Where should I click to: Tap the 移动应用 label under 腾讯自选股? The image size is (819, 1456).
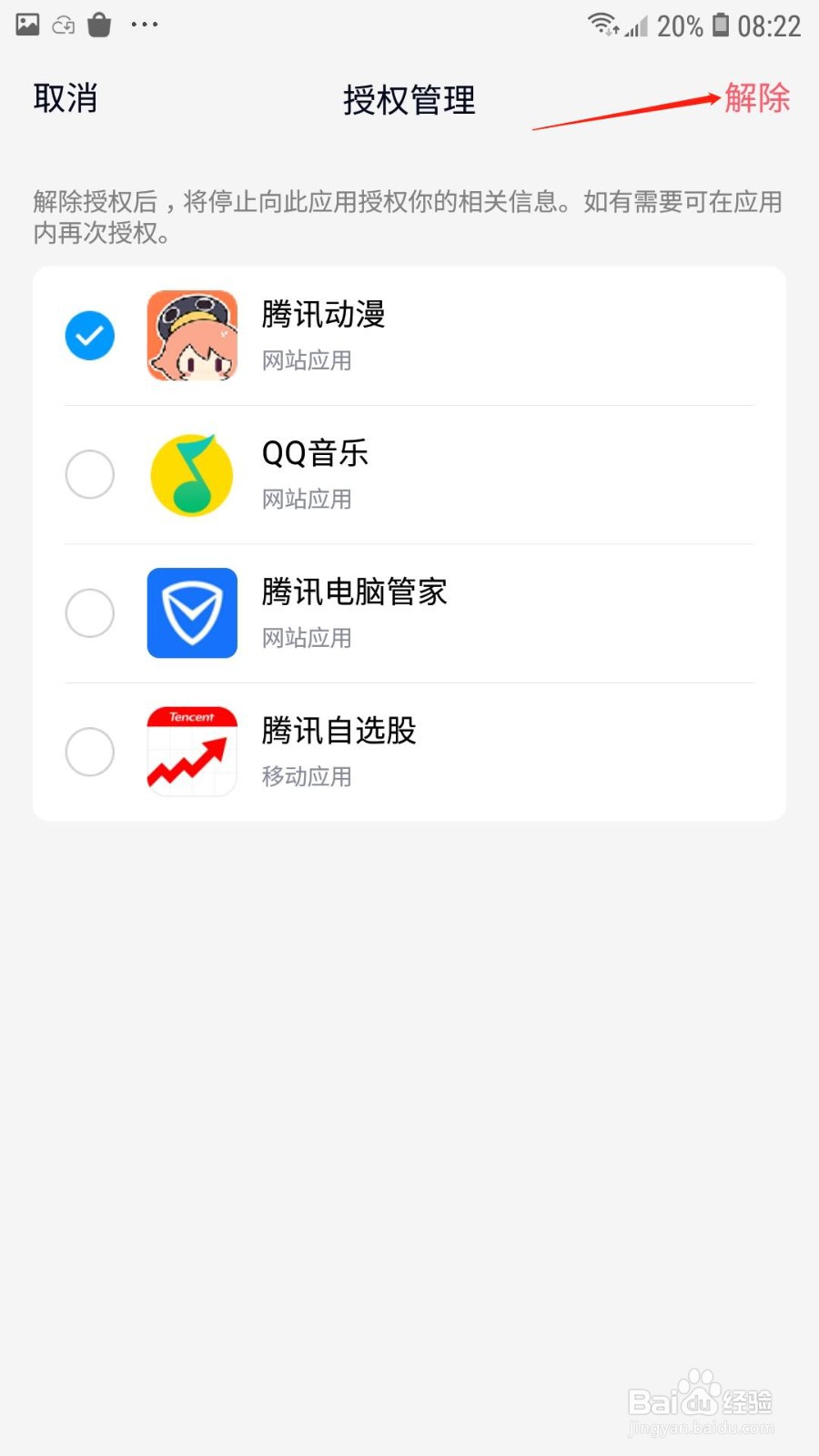click(x=306, y=777)
